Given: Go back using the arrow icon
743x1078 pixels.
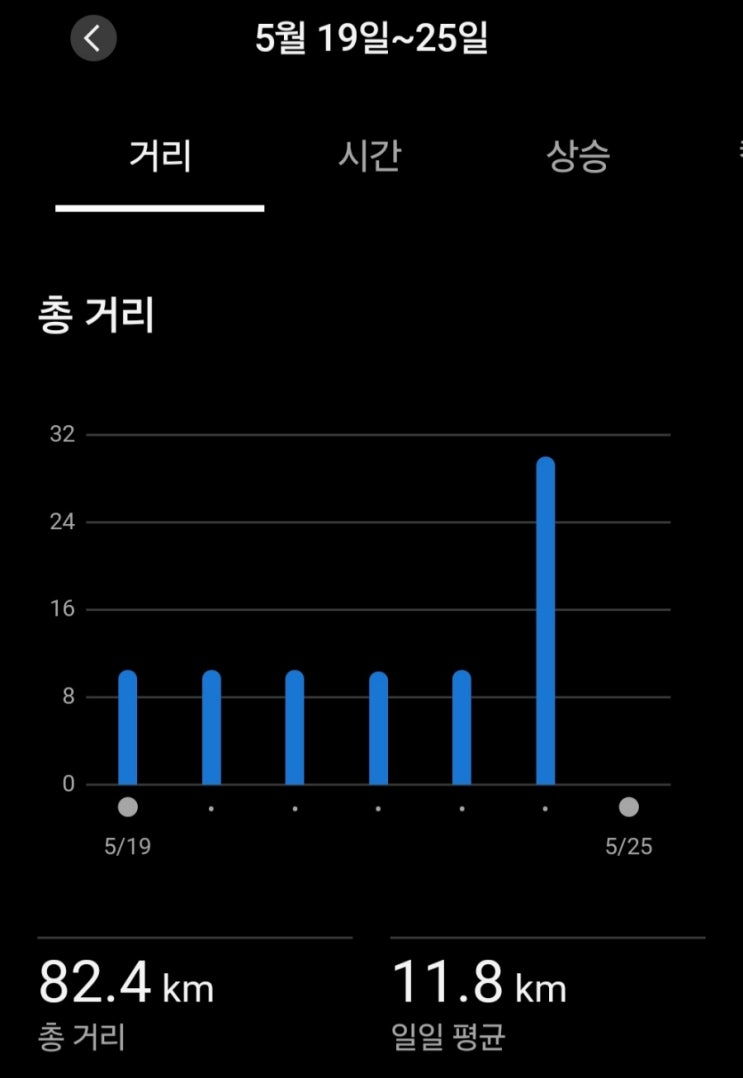Looking at the screenshot, I should pyautogui.click(x=93, y=39).
